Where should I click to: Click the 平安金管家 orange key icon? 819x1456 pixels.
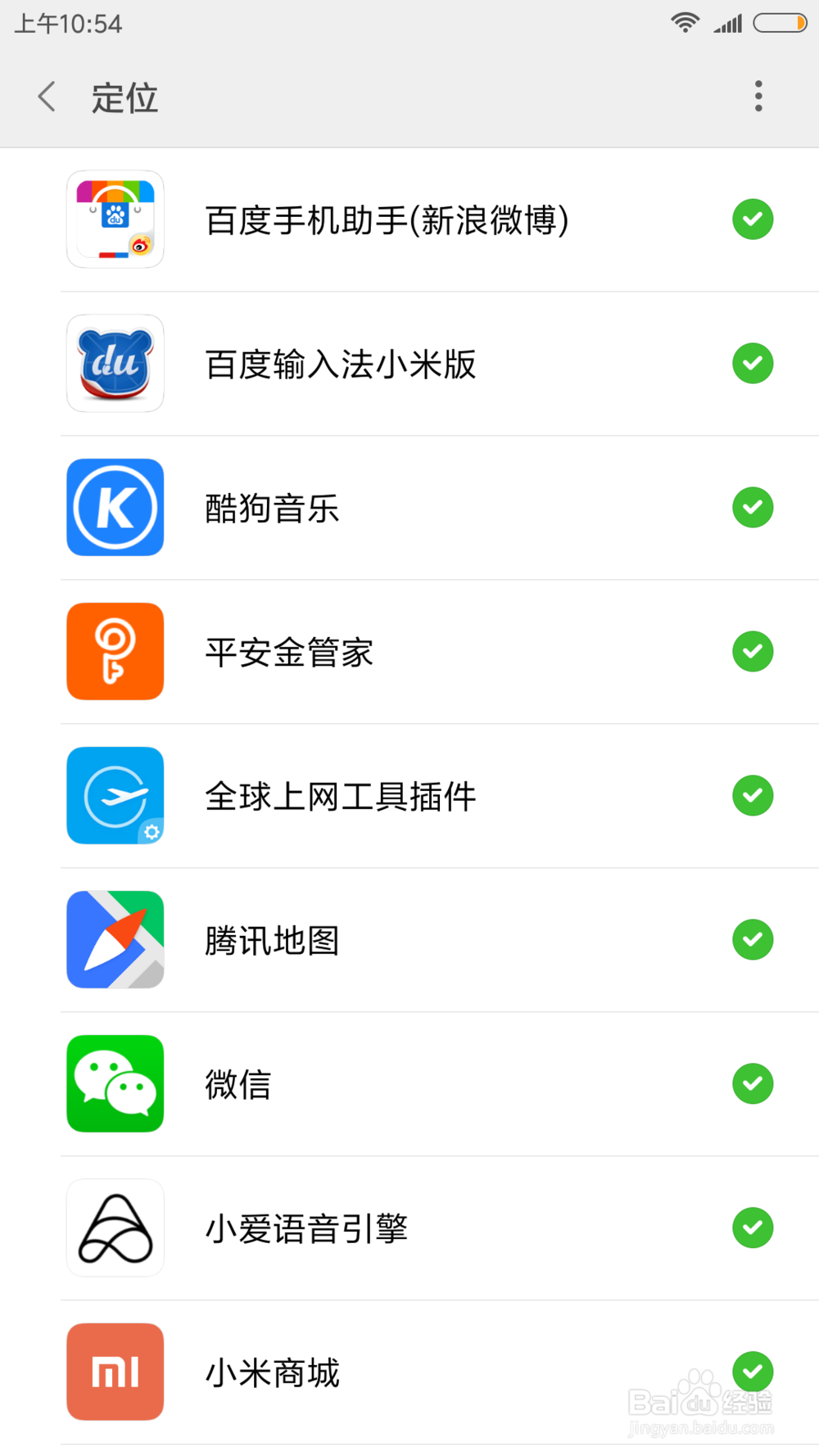coord(115,651)
